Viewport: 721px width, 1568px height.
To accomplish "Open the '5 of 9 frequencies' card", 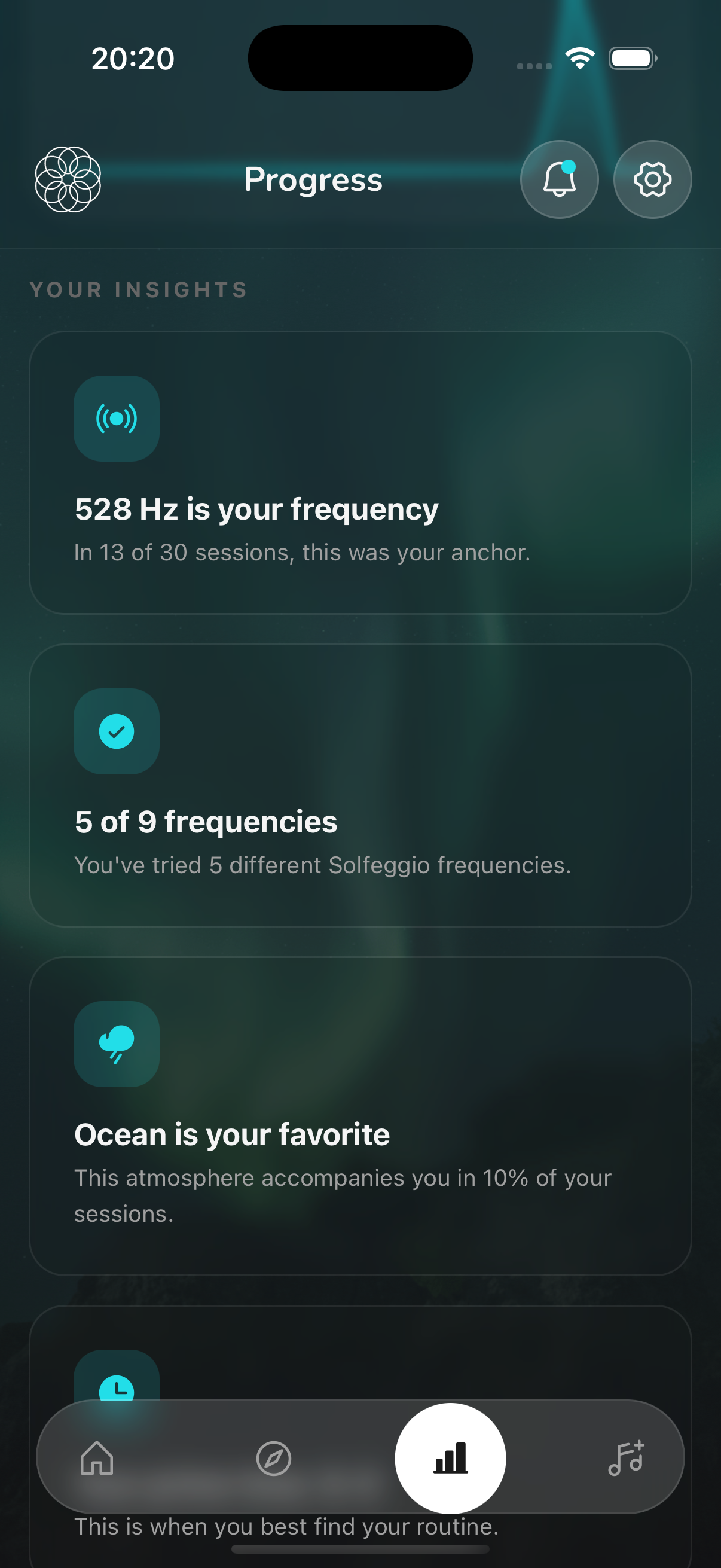I will [x=360, y=785].
